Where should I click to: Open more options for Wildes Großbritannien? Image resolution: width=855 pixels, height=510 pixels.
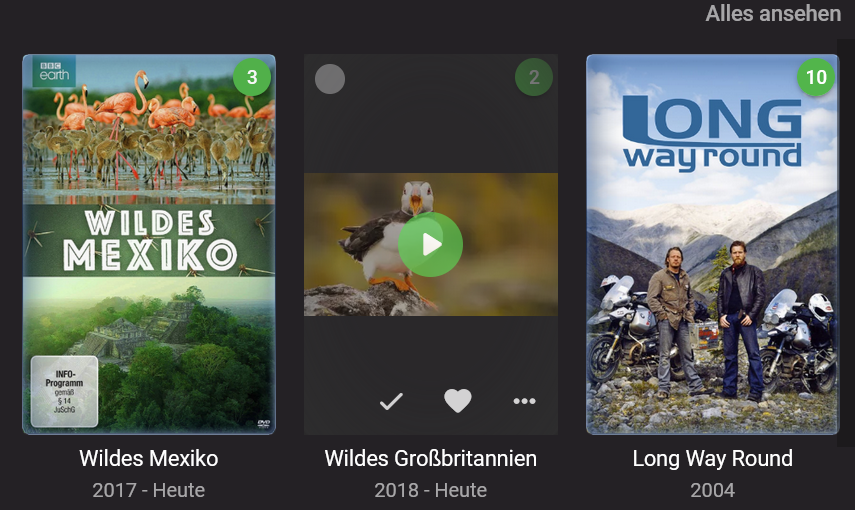524,401
